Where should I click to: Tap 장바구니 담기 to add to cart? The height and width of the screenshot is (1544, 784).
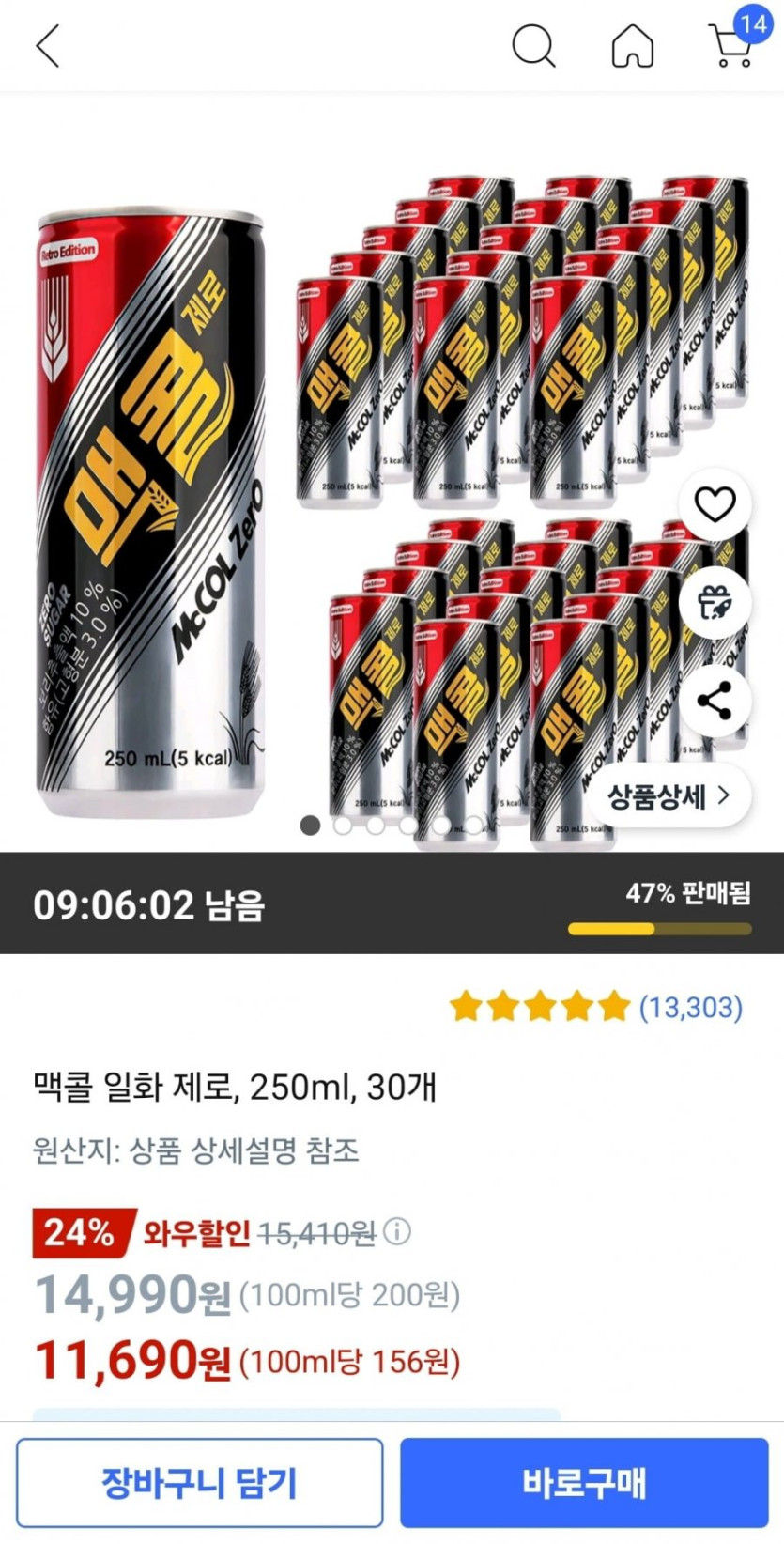(199, 1483)
